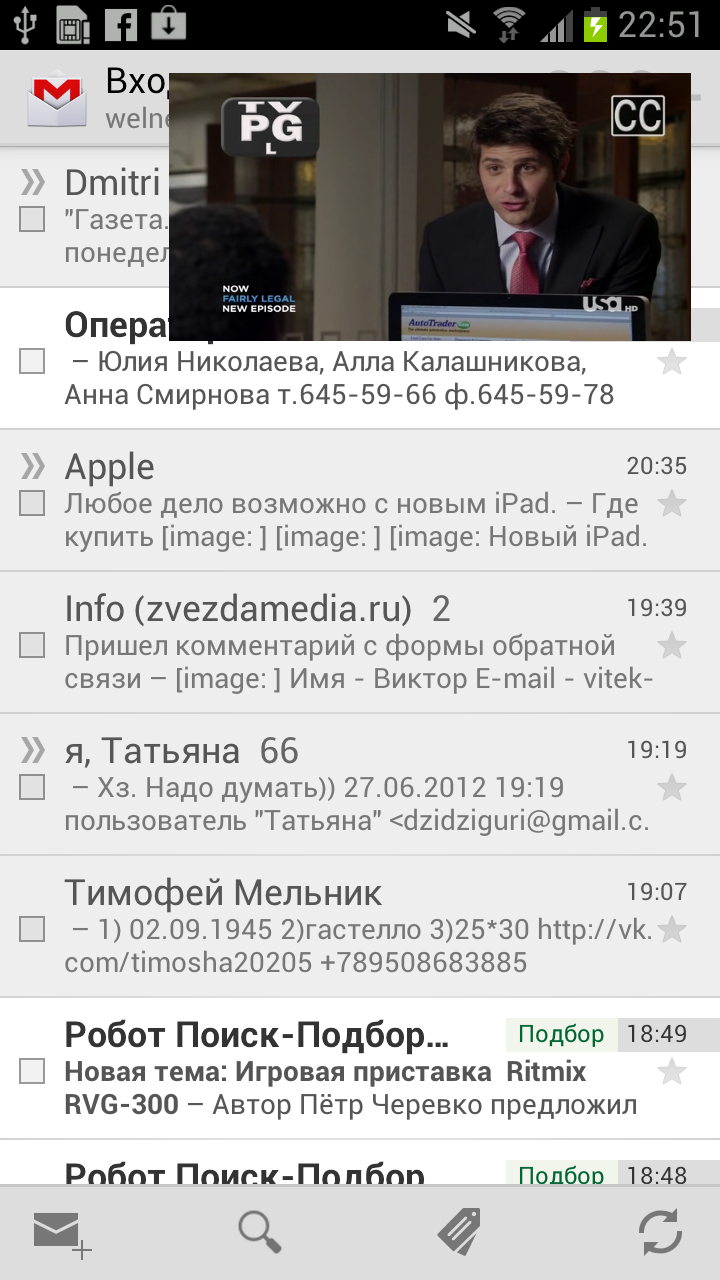Viewport: 720px width, 1280px height.
Task: Star the я, Татьяна conversation
Action: pyautogui.click(x=672, y=788)
